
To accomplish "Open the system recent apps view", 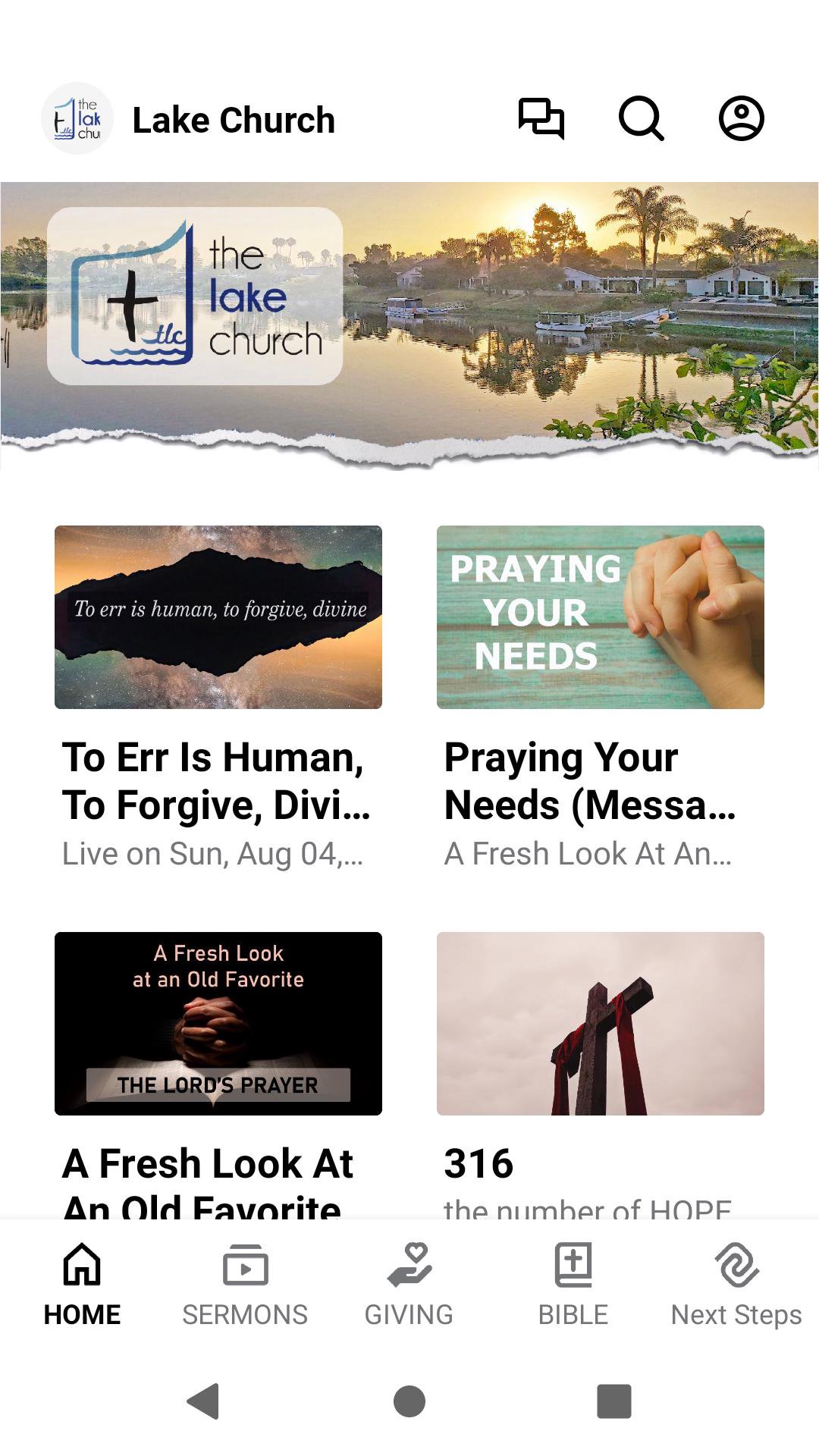I will pyautogui.click(x=614, y=1401).
